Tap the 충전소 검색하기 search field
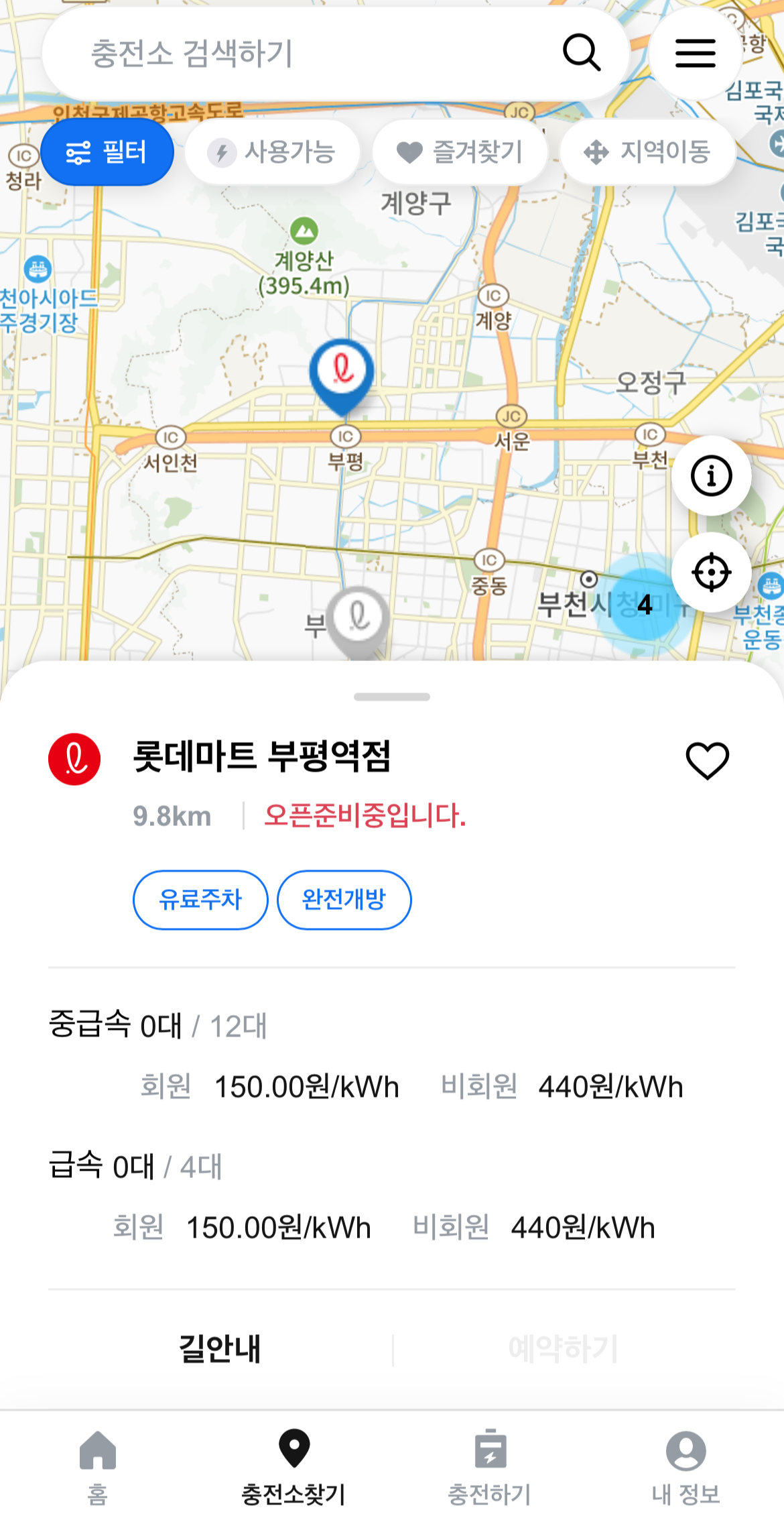Image resolution: width=784 pixels, height=1532 pixels. point(335,54)
